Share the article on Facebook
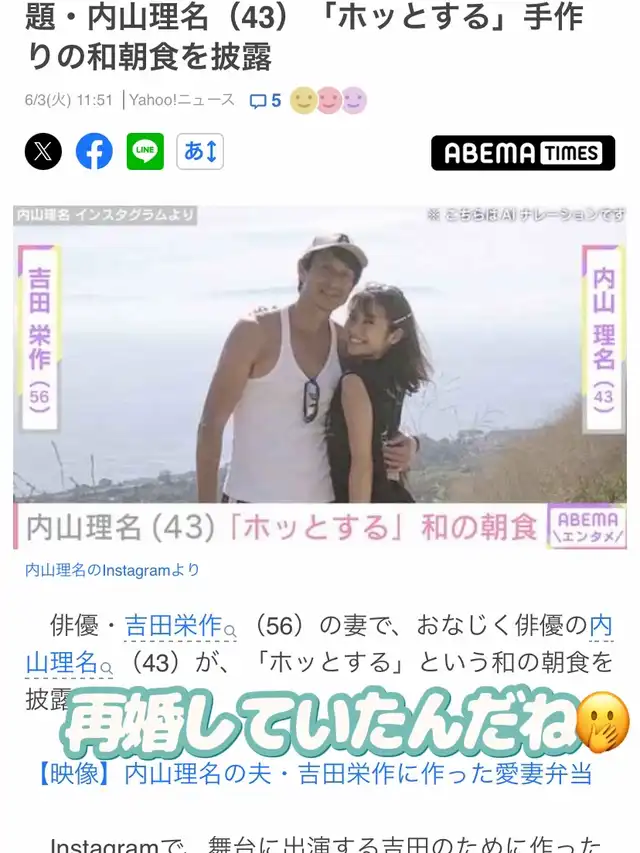Screen dimensions: 640x853 (94, 151)
